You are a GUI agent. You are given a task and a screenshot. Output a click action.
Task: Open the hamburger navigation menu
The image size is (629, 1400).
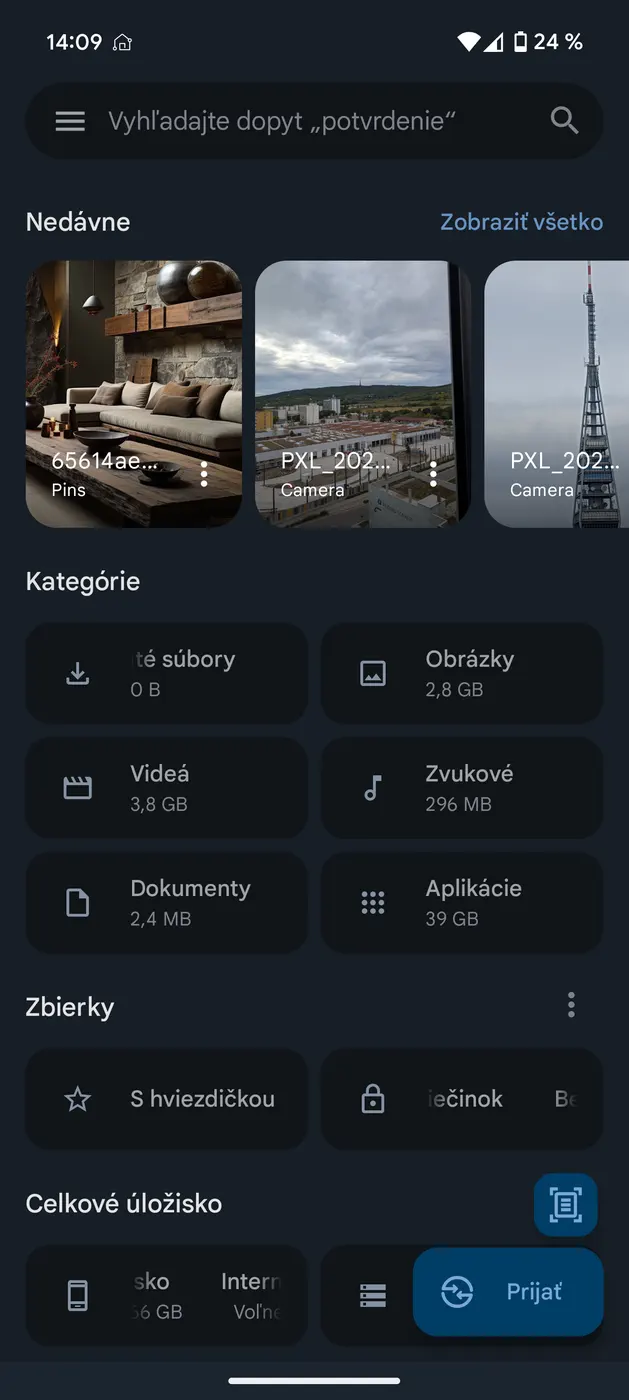(x=70, y=121)
